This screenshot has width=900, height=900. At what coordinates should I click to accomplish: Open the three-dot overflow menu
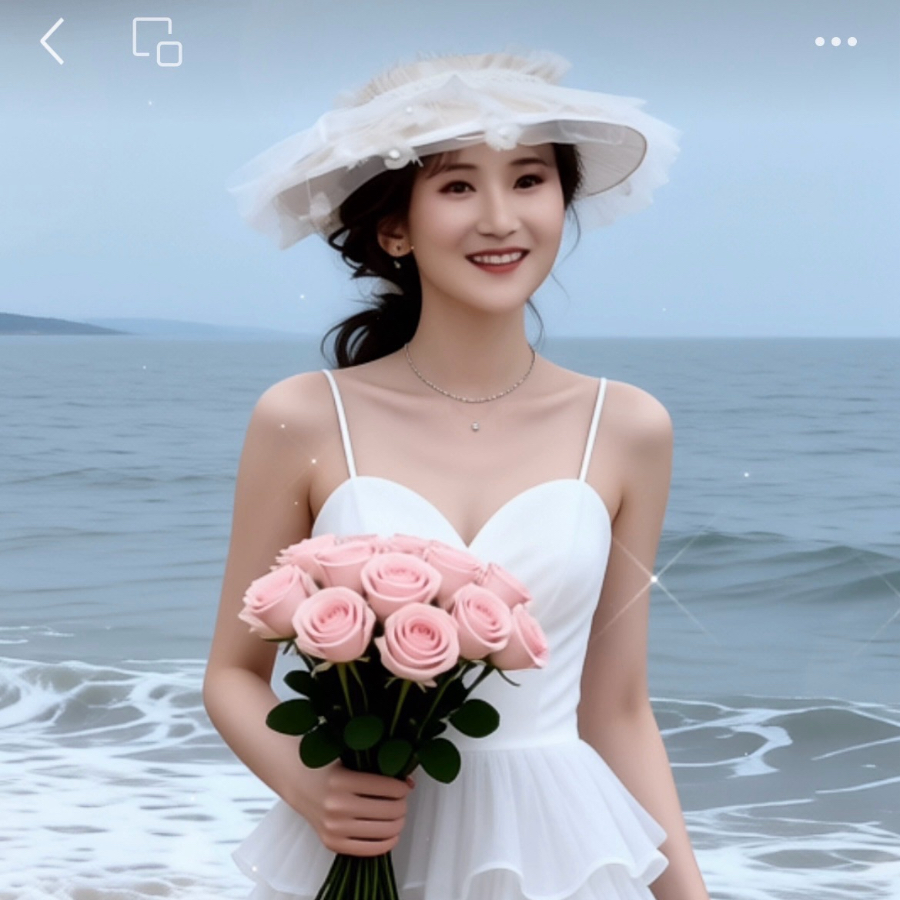tap(835, 42)
